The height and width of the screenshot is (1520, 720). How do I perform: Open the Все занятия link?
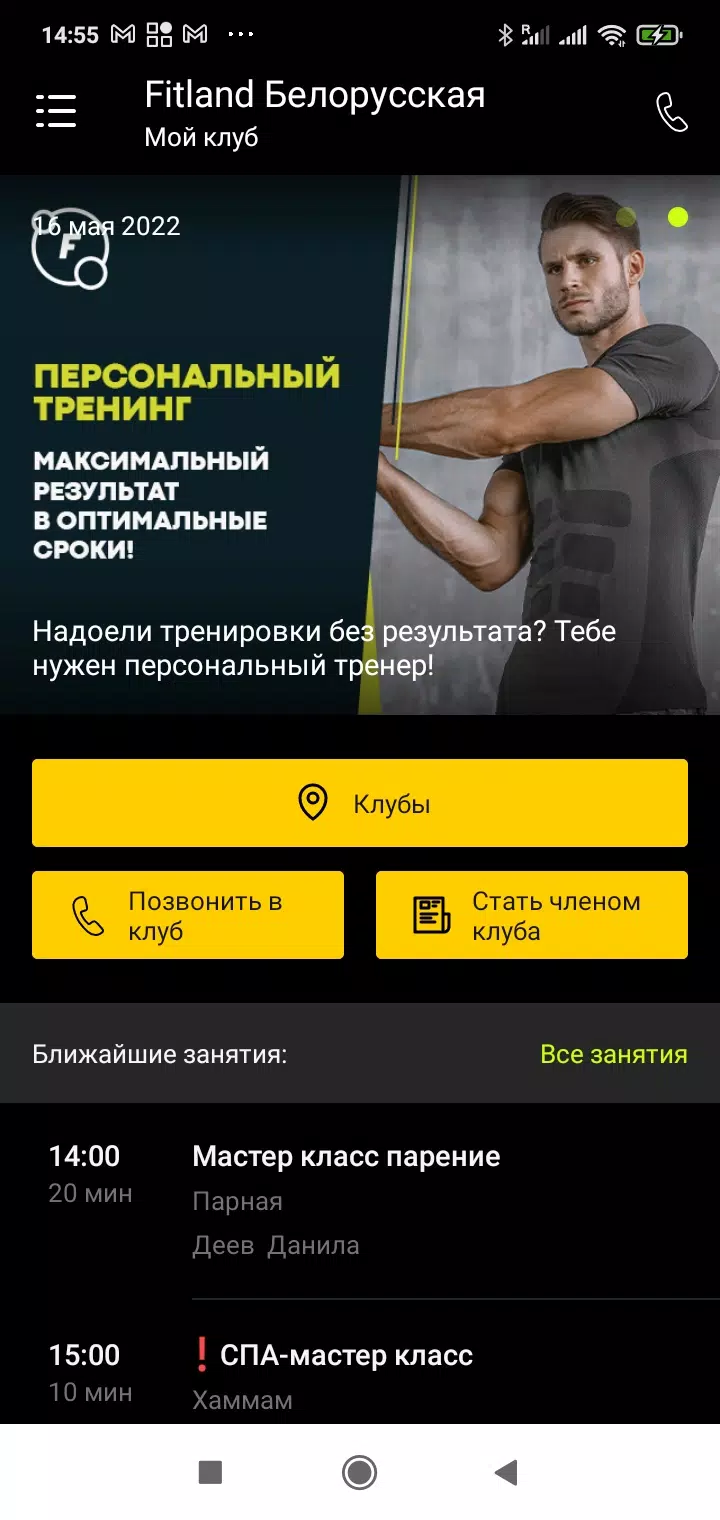pyautogui.click(x=614, y=1054)
